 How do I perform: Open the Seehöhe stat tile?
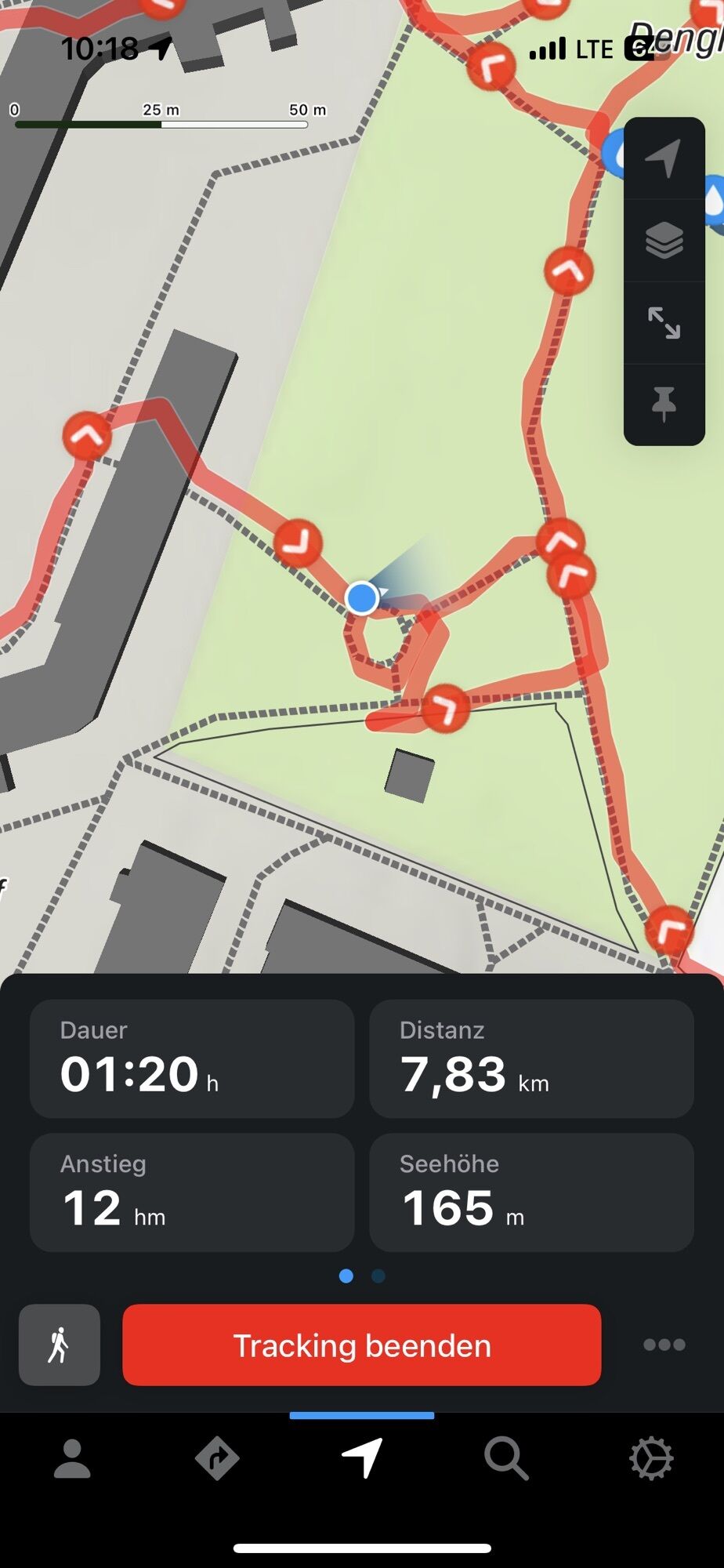(531, 1192)
